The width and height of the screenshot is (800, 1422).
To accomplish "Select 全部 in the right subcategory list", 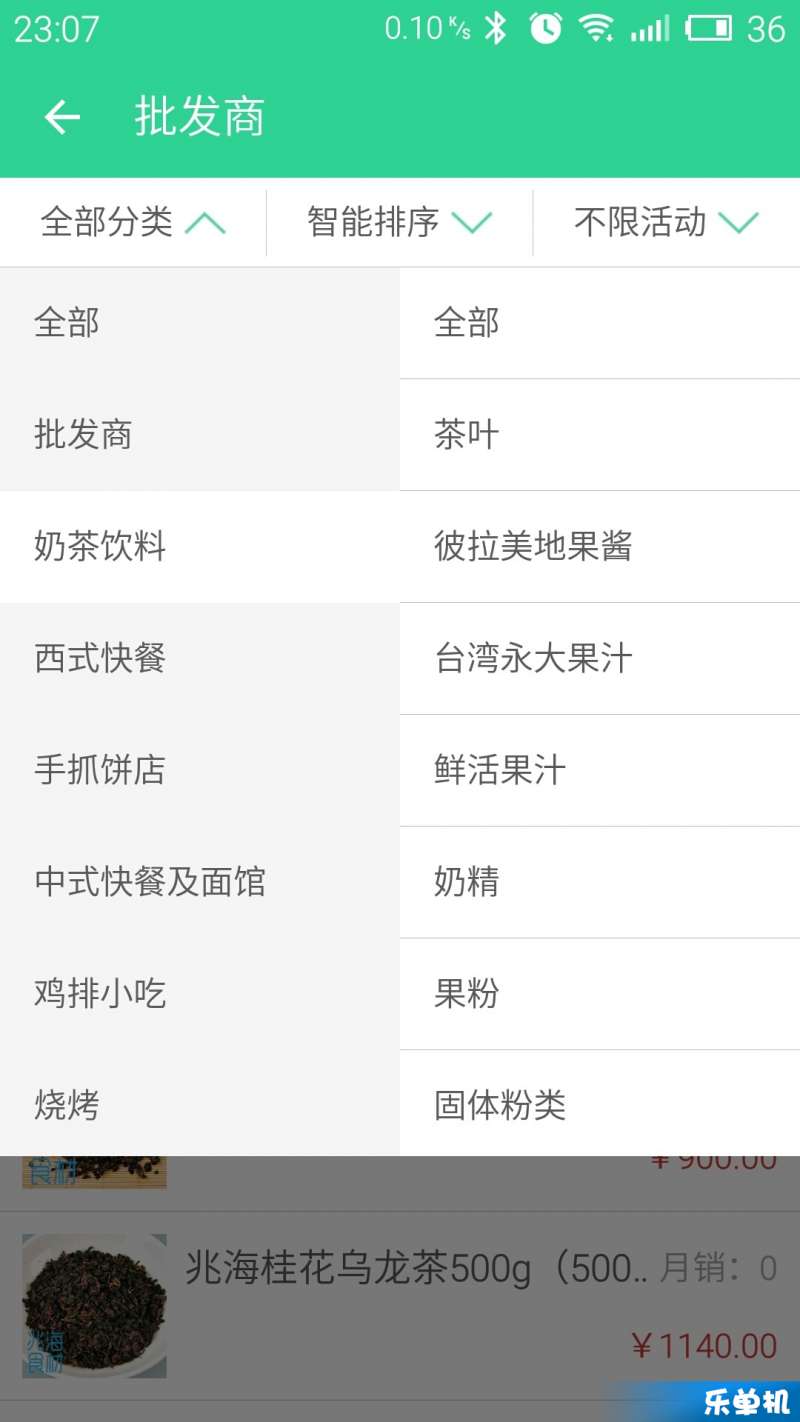I will pyautogui.click(x=600, y=323).
